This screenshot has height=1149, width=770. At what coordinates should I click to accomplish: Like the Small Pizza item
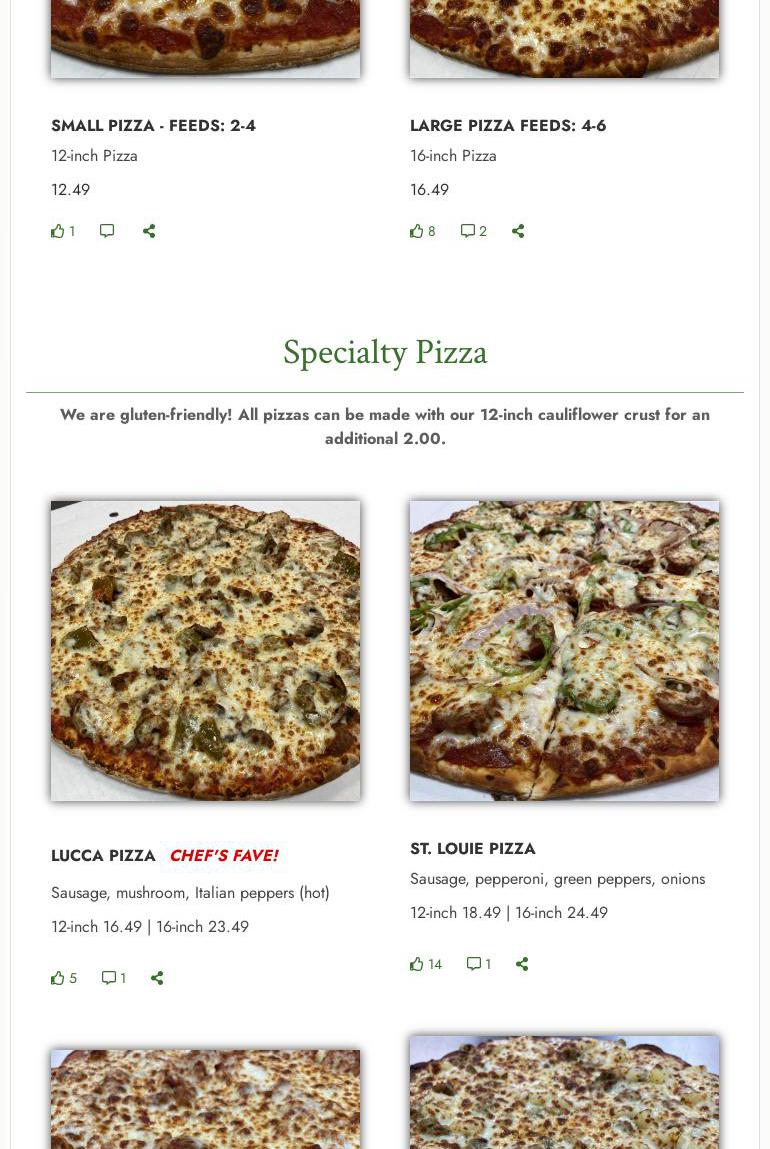click(58, 231)
